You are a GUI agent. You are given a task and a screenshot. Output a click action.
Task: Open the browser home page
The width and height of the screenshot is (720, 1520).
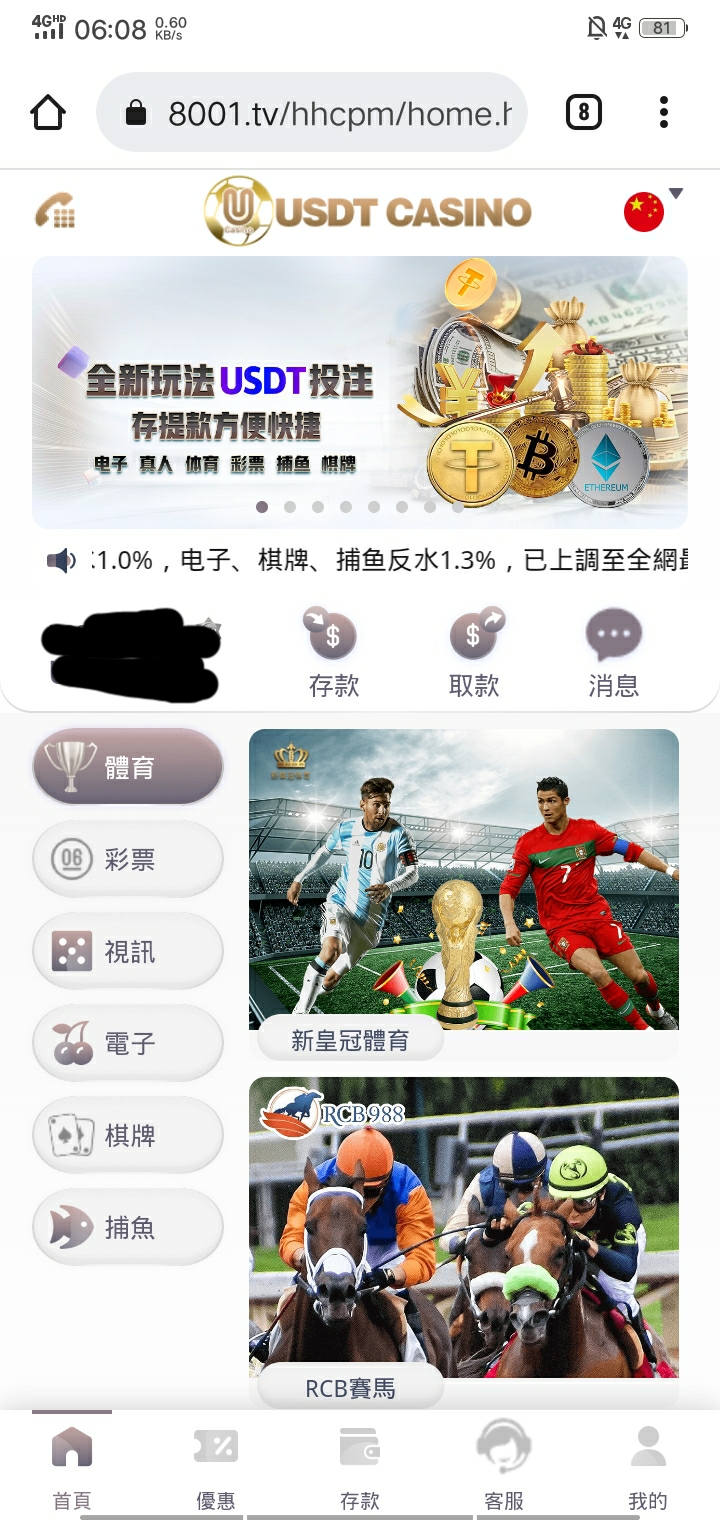point(48,113)
